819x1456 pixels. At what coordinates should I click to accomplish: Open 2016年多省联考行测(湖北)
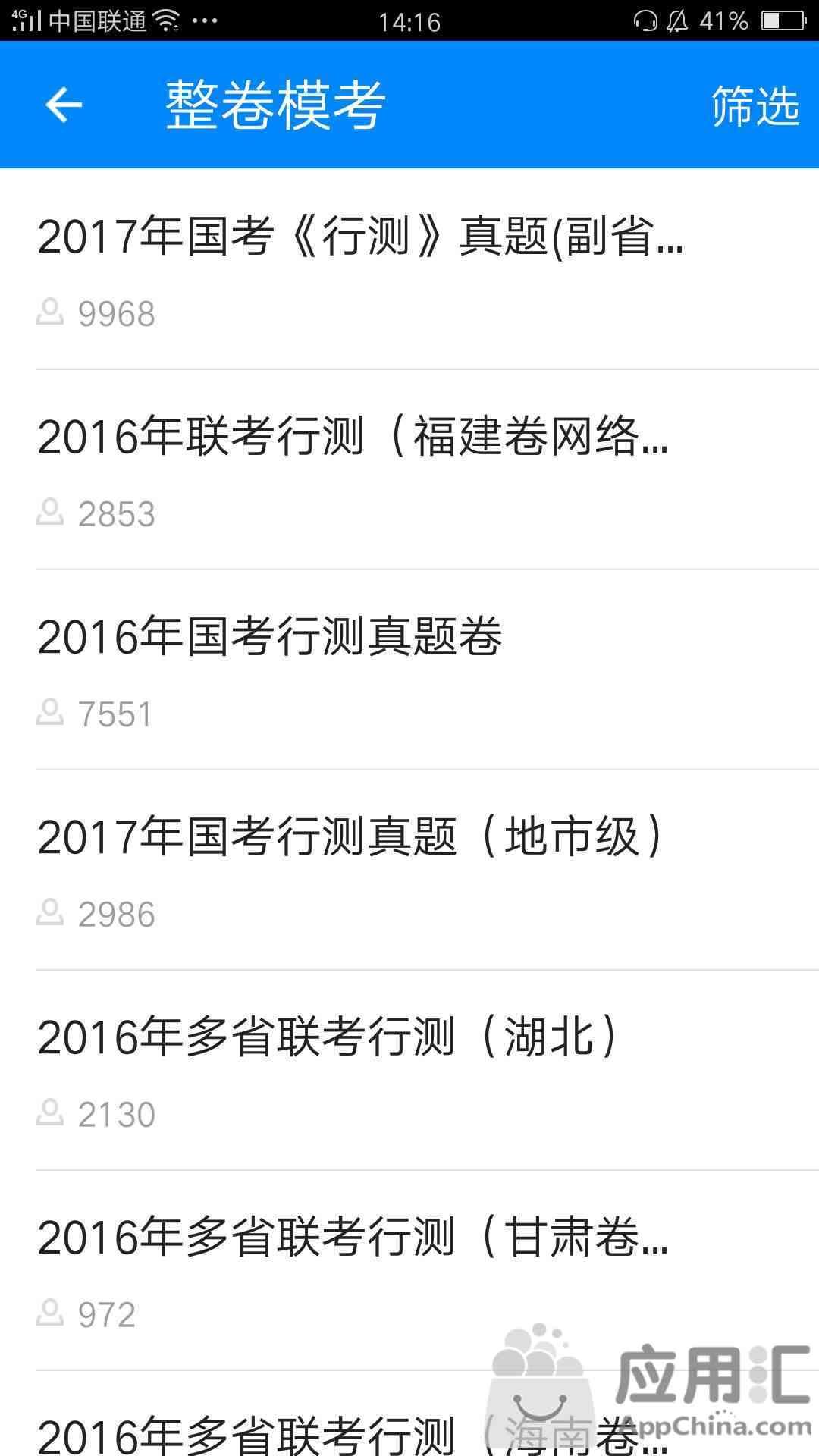[409, 1071]
